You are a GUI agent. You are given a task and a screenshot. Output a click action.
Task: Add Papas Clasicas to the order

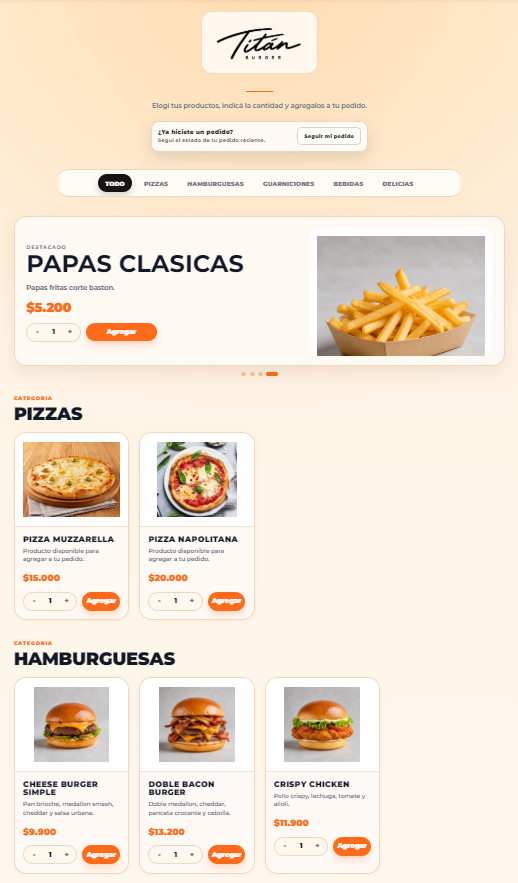tap(122, 332)
